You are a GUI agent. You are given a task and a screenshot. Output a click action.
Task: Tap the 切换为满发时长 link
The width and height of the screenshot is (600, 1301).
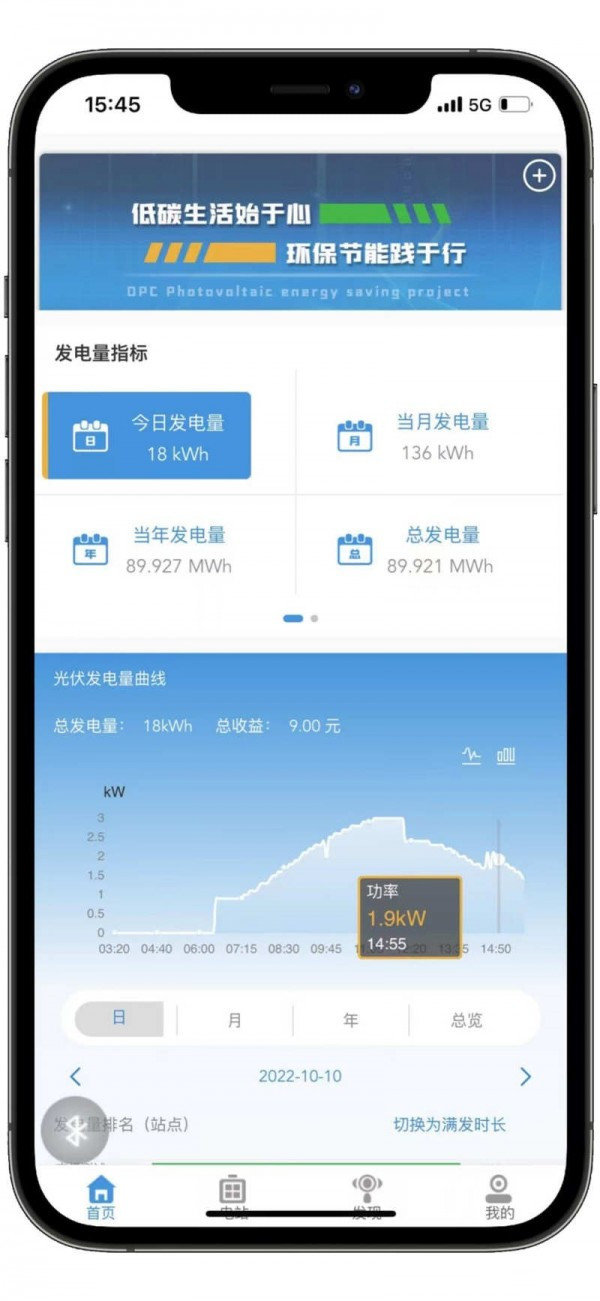tap(449, 1124)
